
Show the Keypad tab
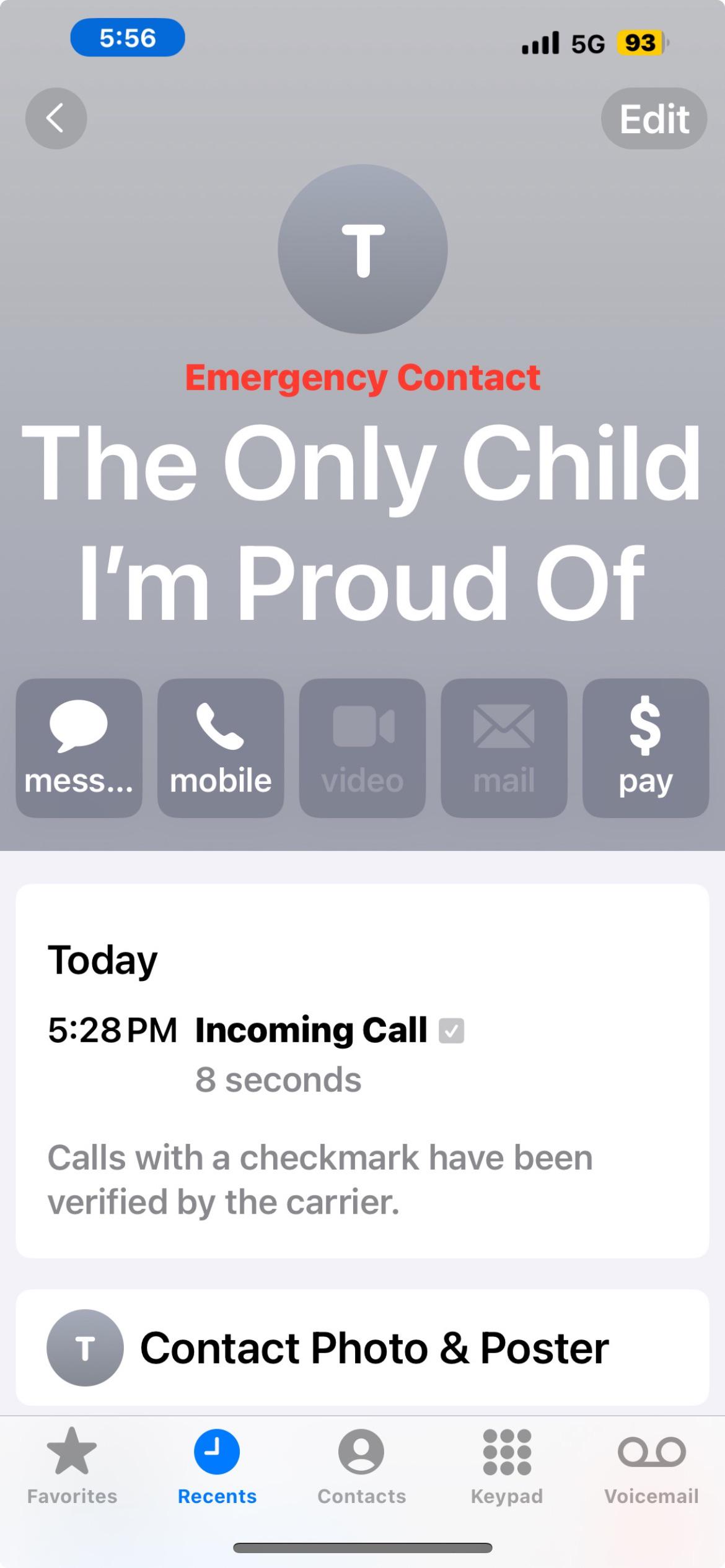(507, 1466)
